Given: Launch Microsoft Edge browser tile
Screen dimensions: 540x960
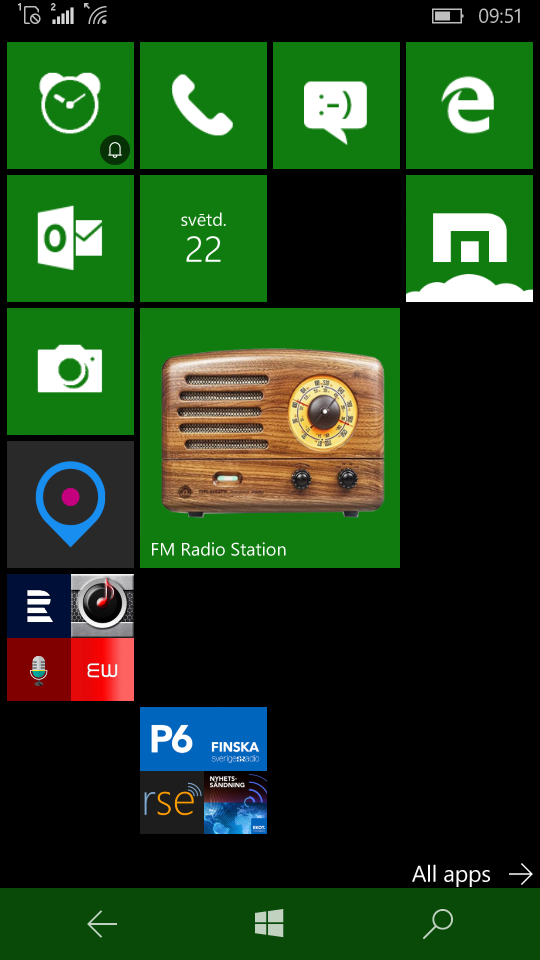Looking at the screenshot, I should (470, 105).
